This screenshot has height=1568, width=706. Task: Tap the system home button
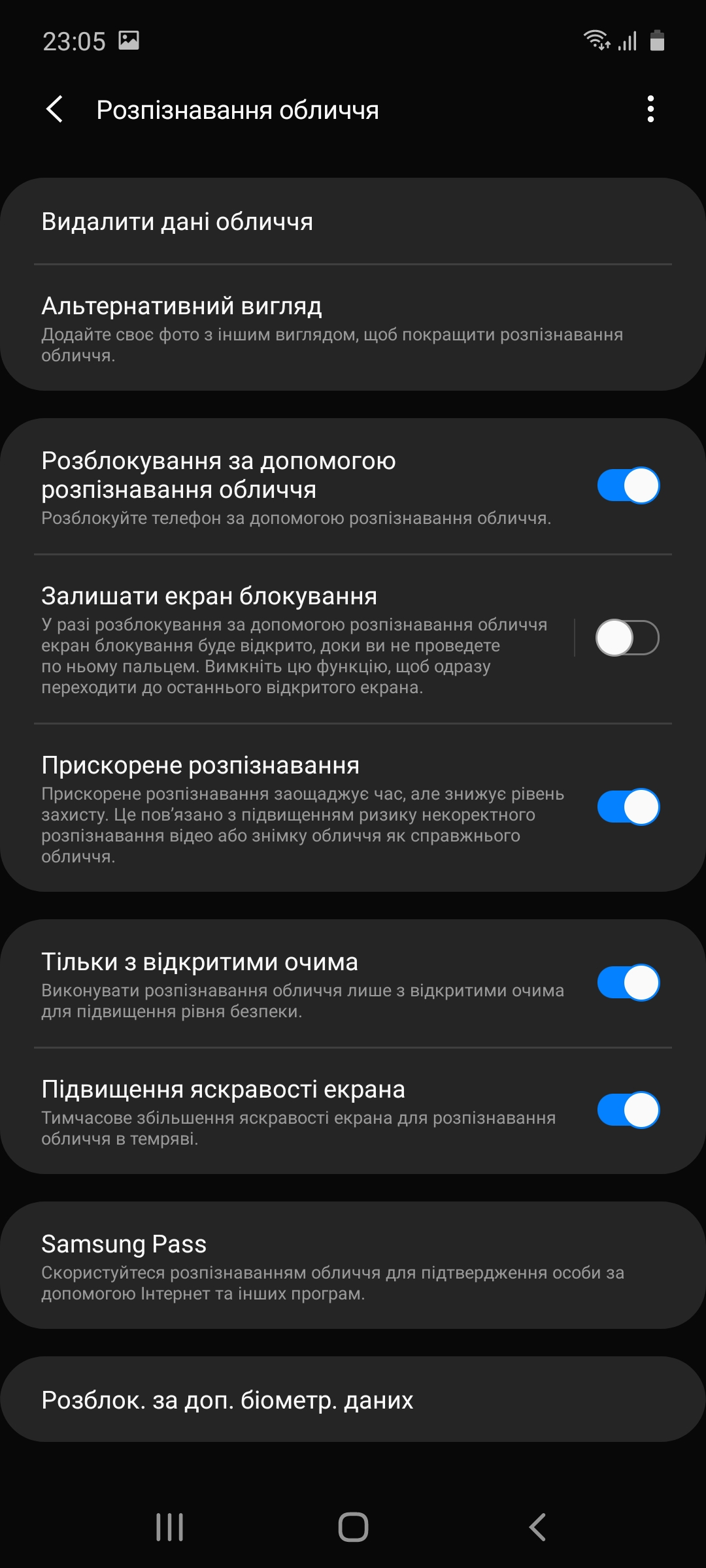point(353,1527)
